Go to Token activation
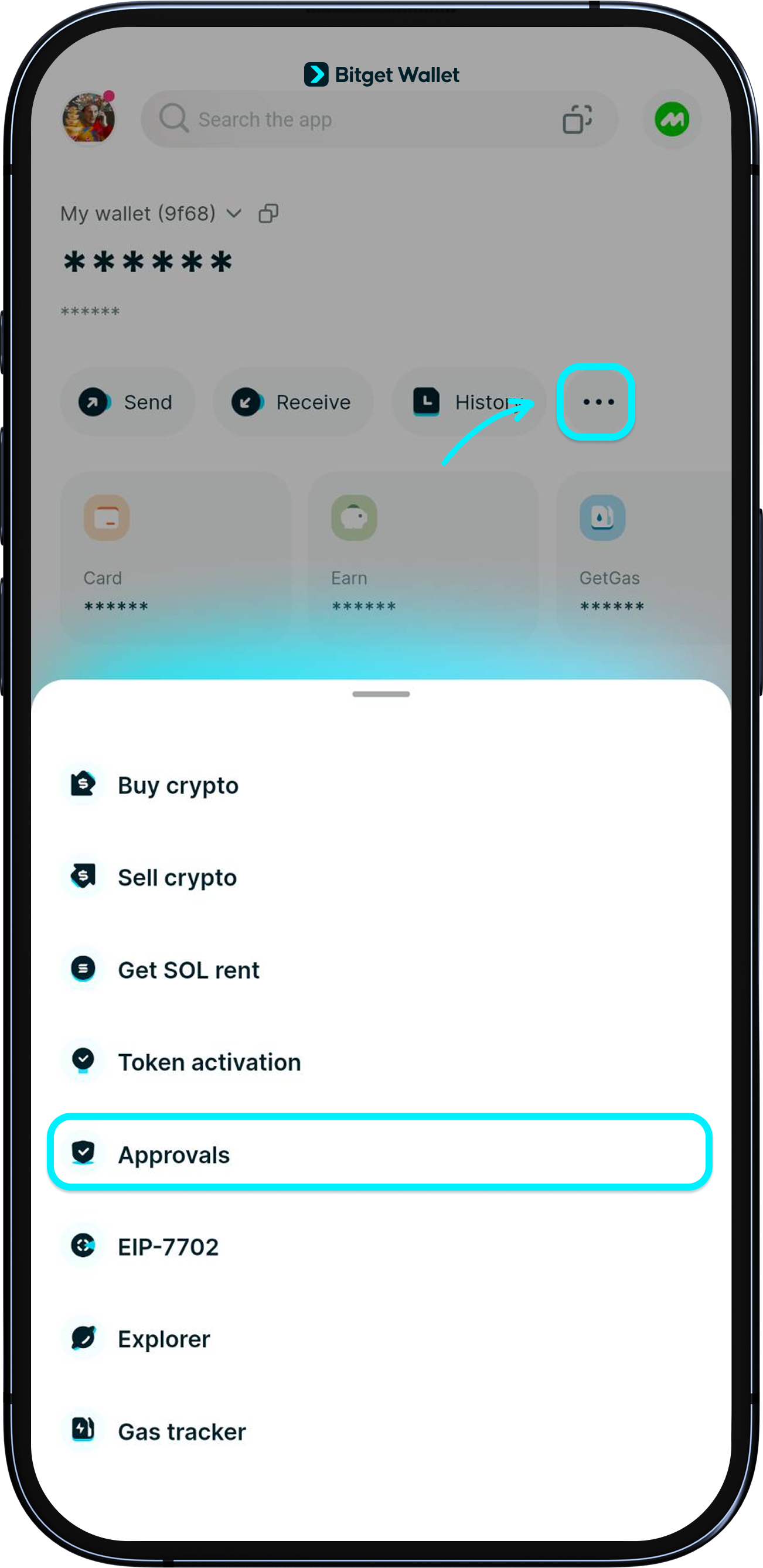This screenshot has width=763, height=1568. 209,1062
